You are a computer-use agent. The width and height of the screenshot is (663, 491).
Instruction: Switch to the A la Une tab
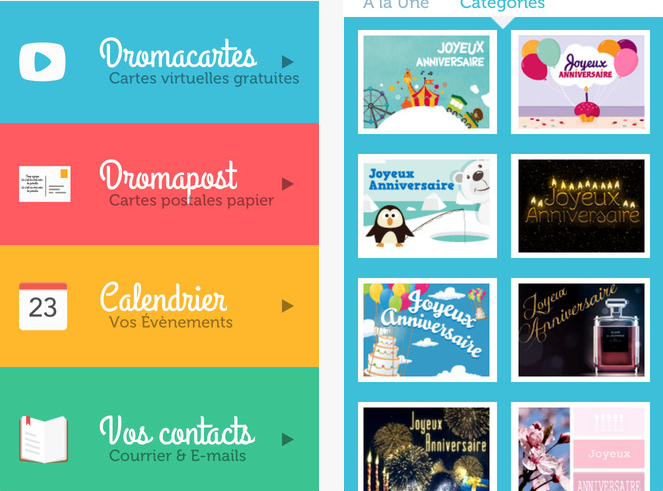(x=396, y=5)
